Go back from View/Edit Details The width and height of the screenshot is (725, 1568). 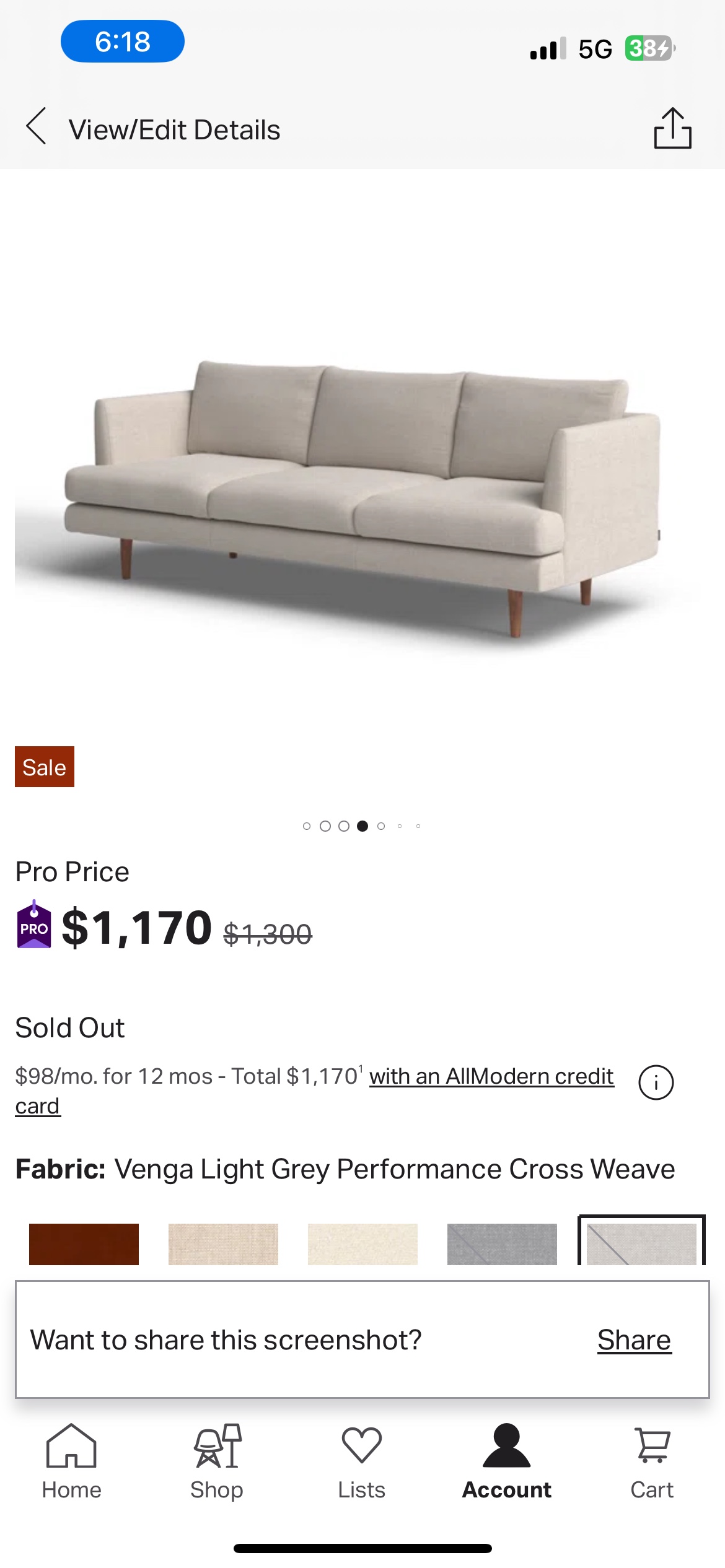[x=37, y=127]
